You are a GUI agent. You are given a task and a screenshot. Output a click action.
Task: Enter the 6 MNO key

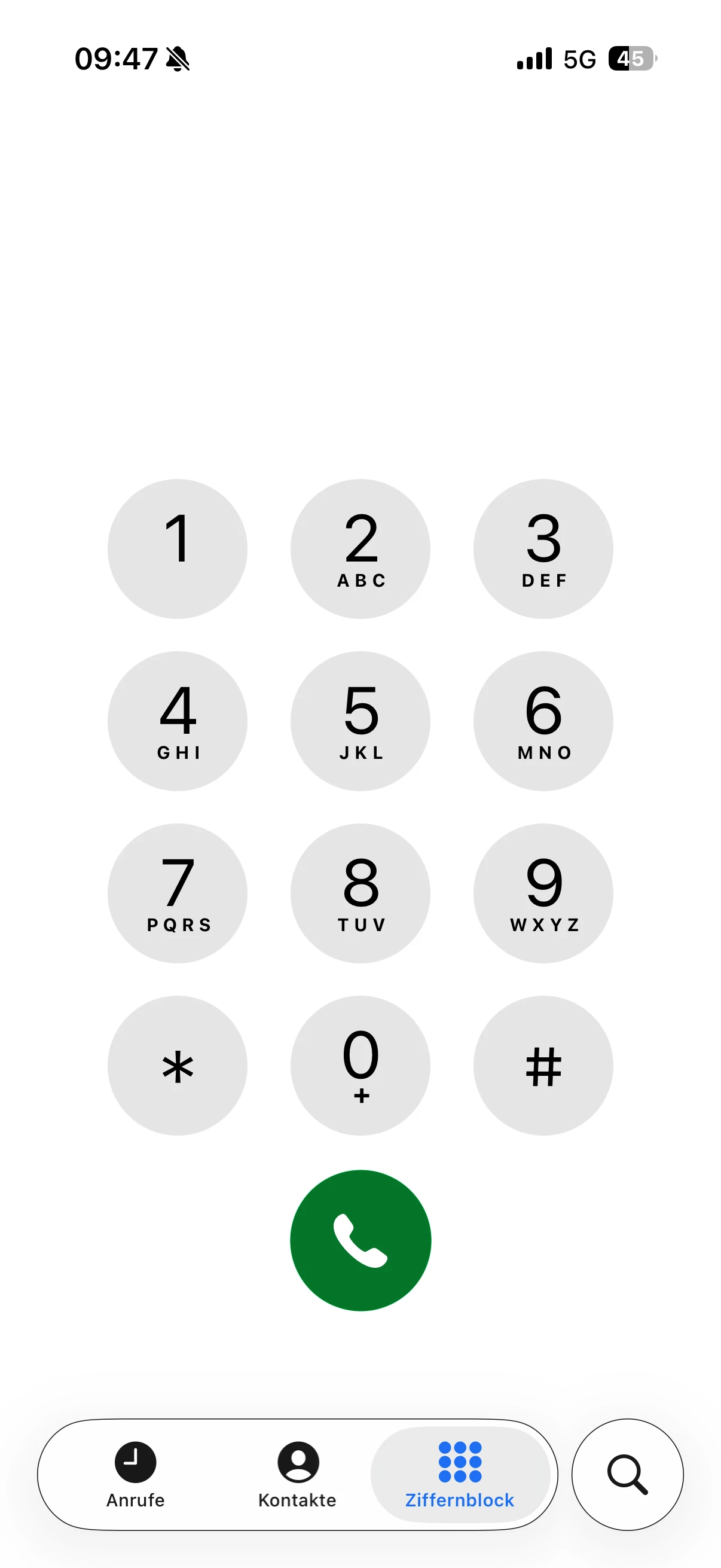(543, 721)
